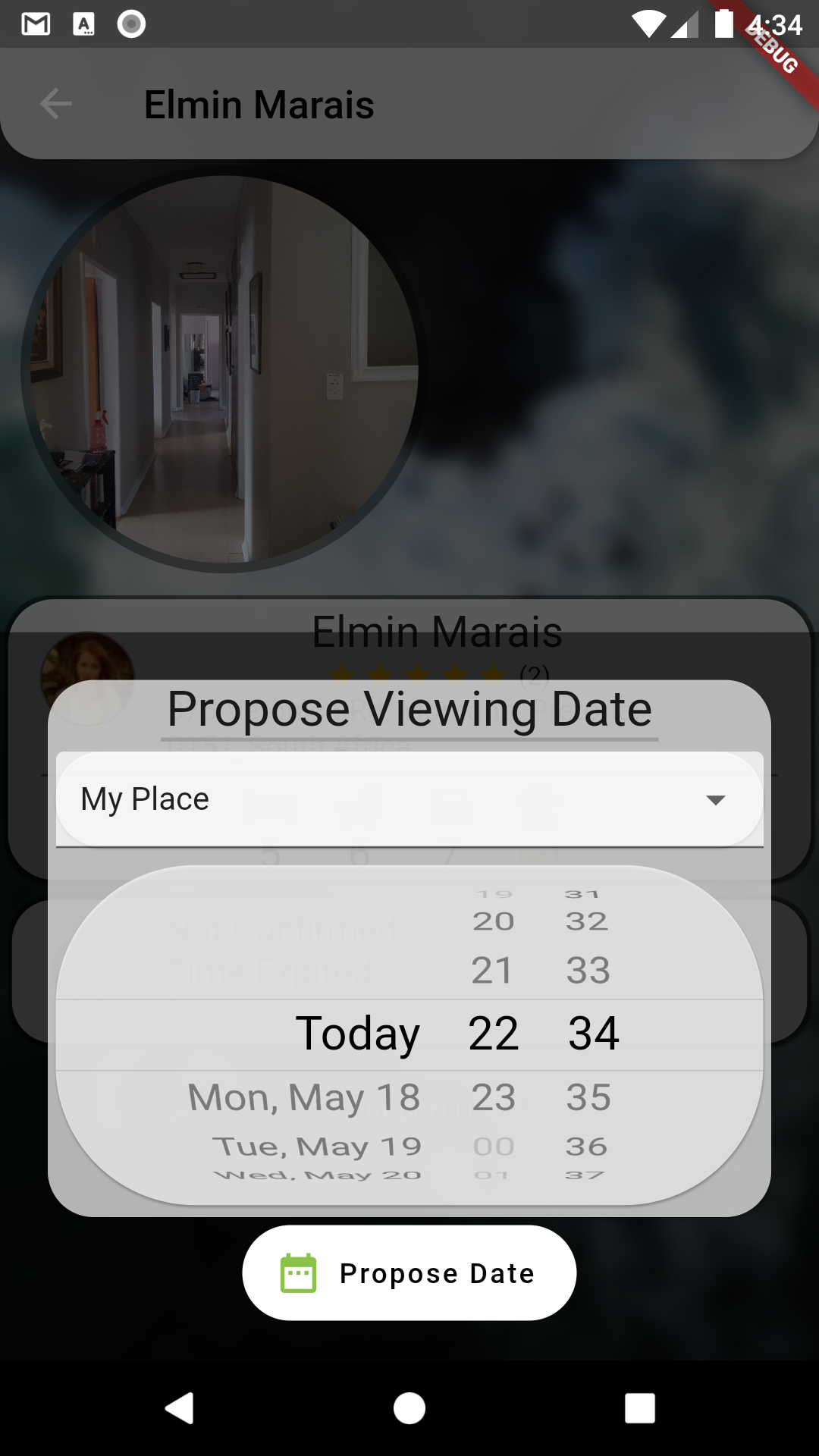The width and height of the screenshot is (819, 1456).
Task: Go back with system back button
Action: pyautogui.click(x=180, y=1408)
